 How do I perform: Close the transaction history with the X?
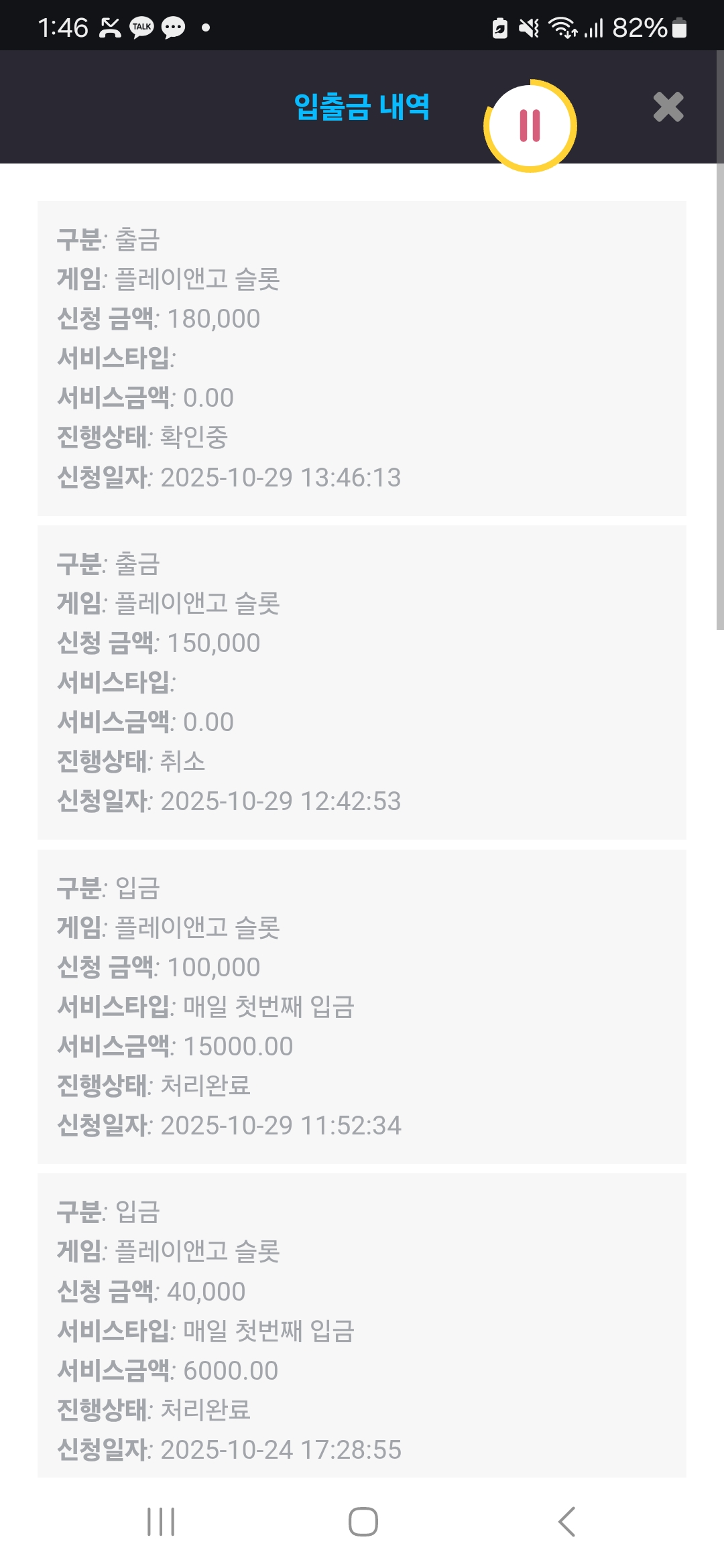point(668,107)
